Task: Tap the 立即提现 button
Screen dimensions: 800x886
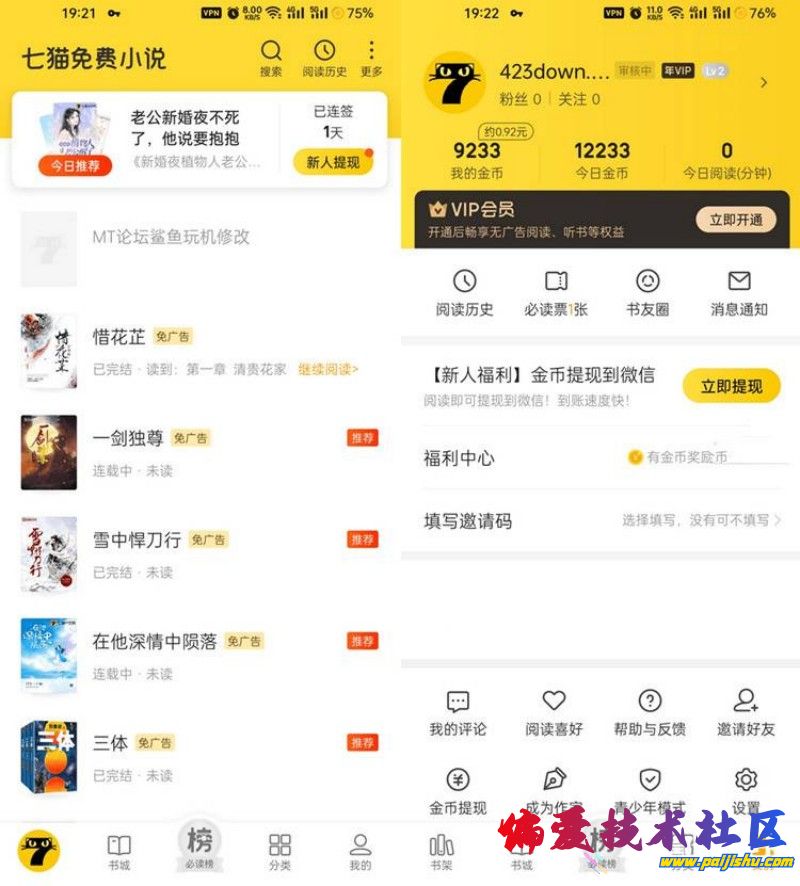Action: click(731, 386)
